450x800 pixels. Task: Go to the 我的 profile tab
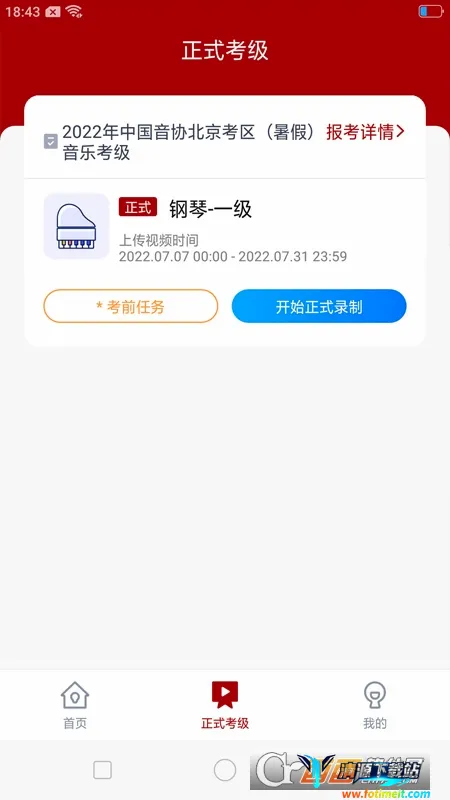pos(374,705)
